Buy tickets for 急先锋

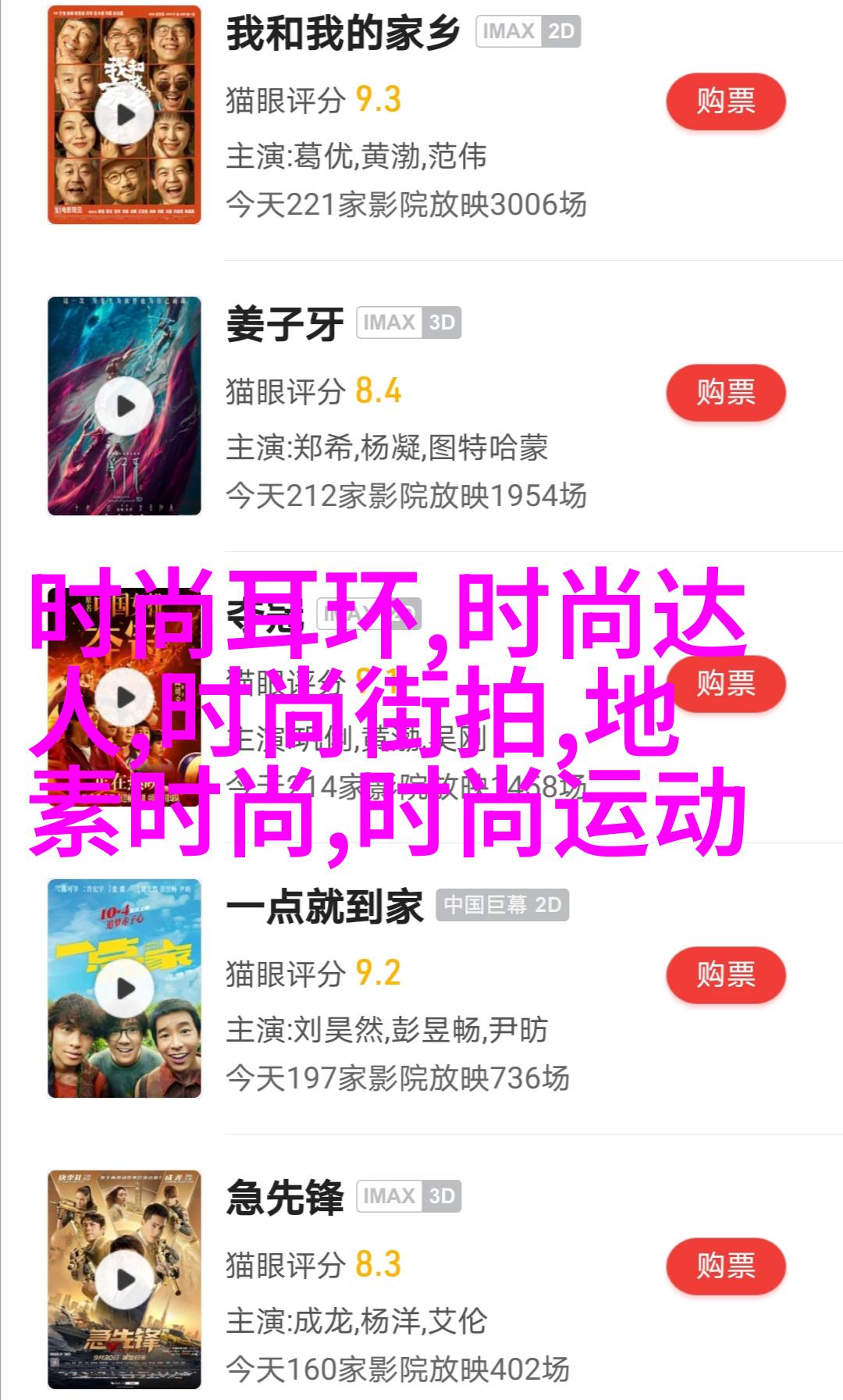pos(725,1266)
